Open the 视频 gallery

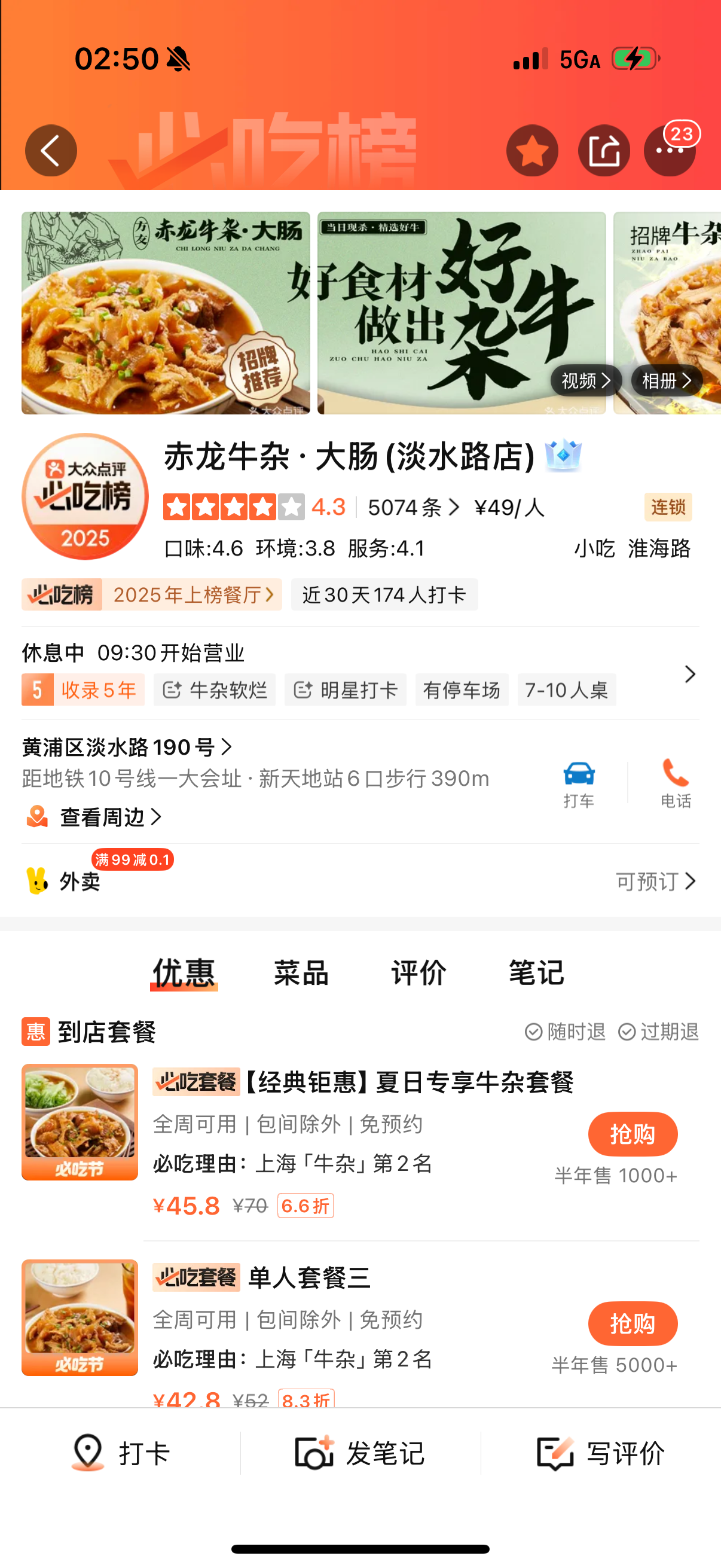(x=586, y=380)
